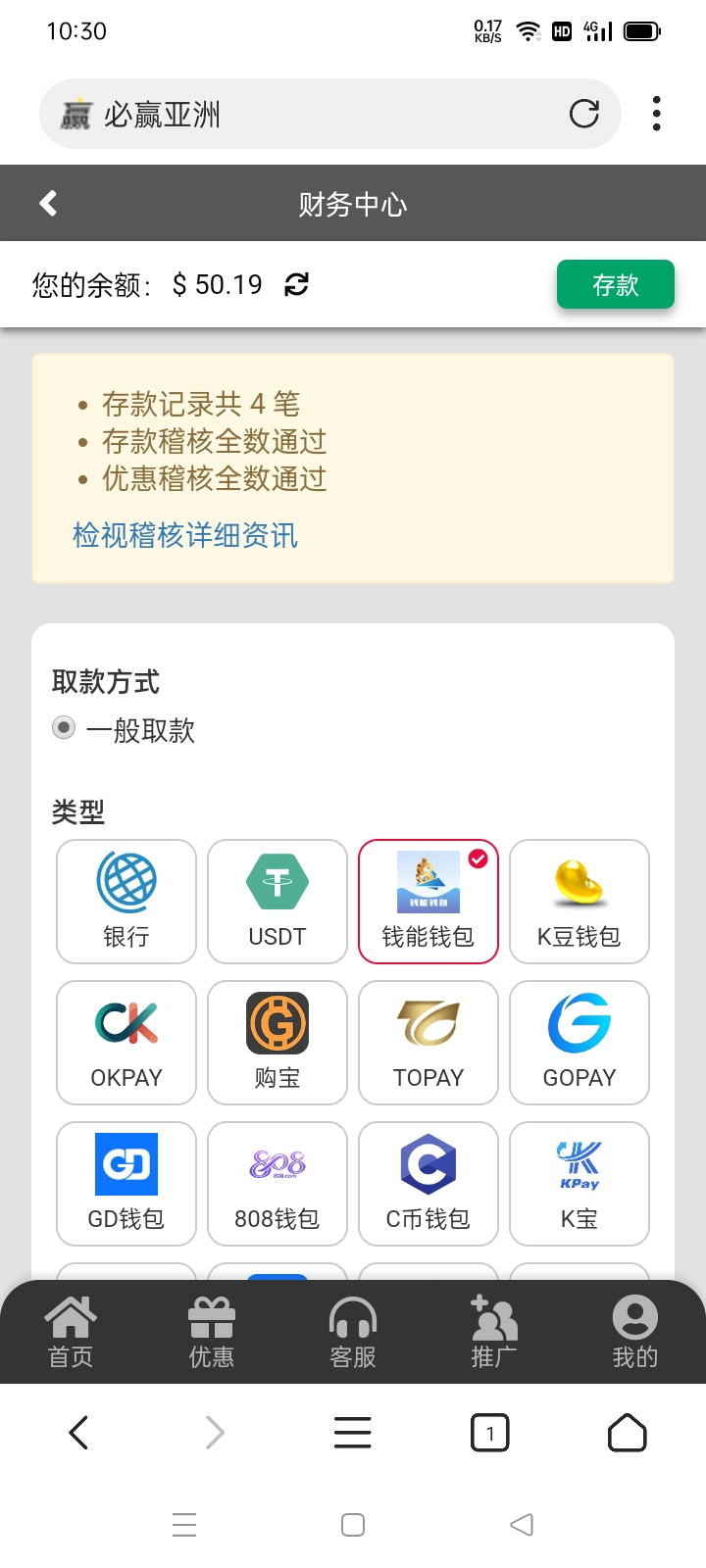Open 检视稽核详细资讯 link
Viewport: 706px width, 1568px height.
coord(185,535)
